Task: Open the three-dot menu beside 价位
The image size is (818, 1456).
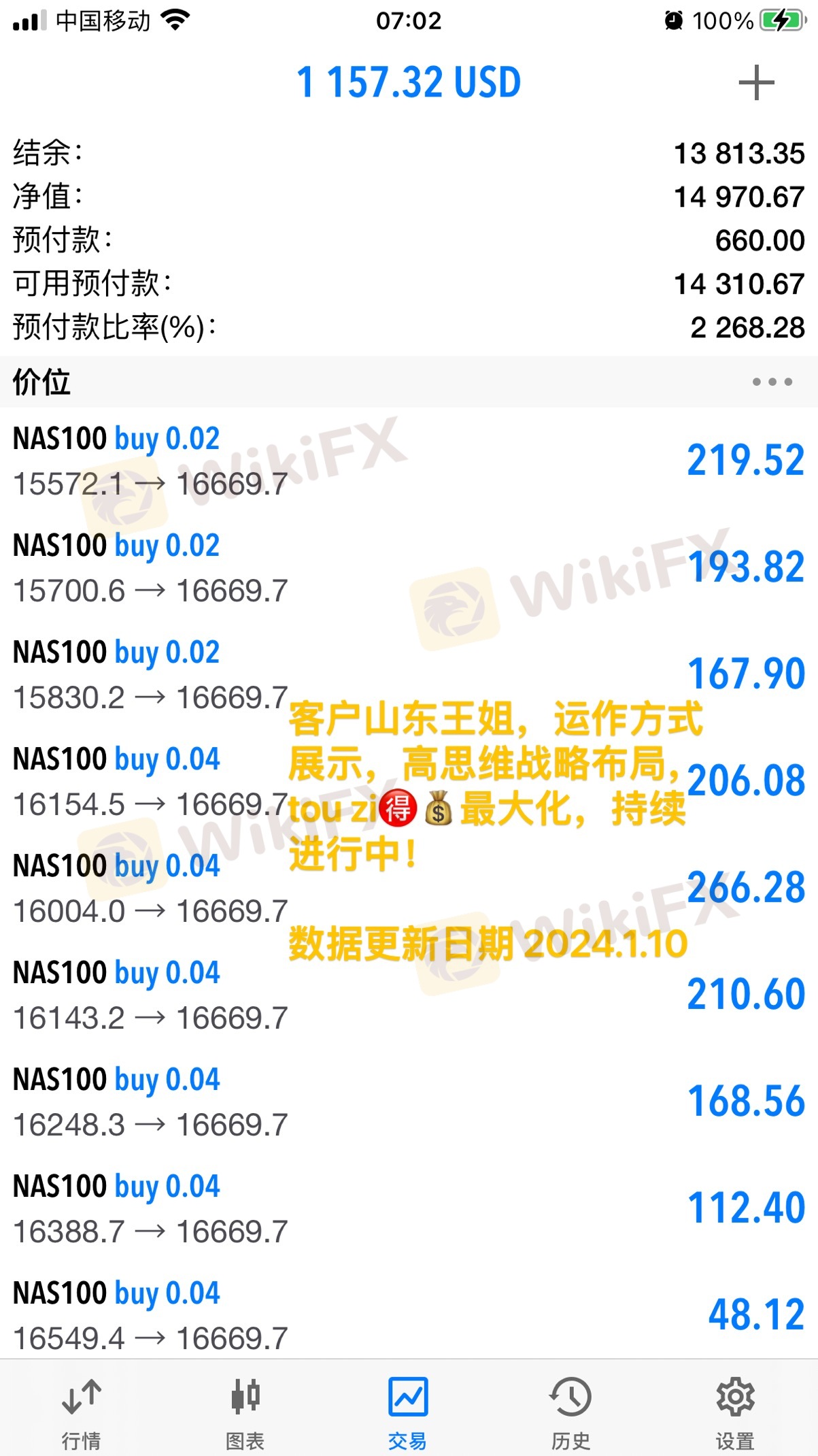Action: tap(772, 382)
